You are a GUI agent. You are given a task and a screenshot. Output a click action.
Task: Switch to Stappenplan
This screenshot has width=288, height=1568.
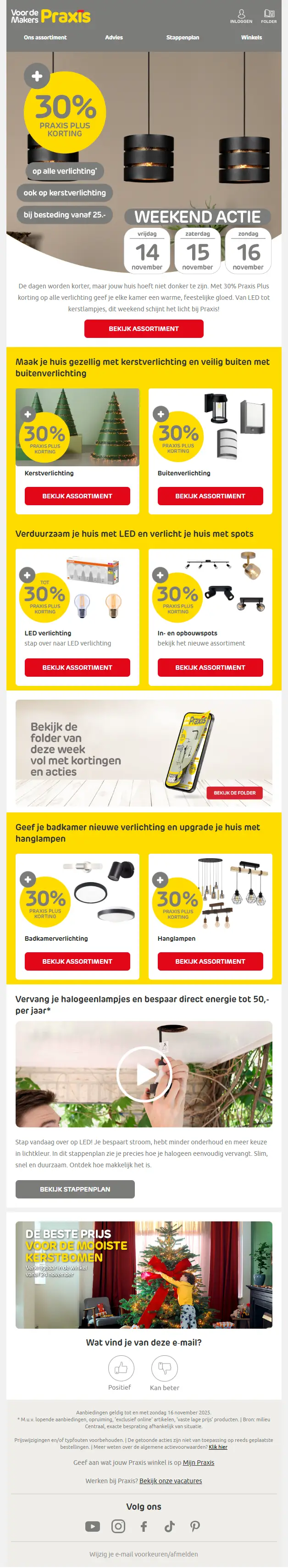point(183,37)
